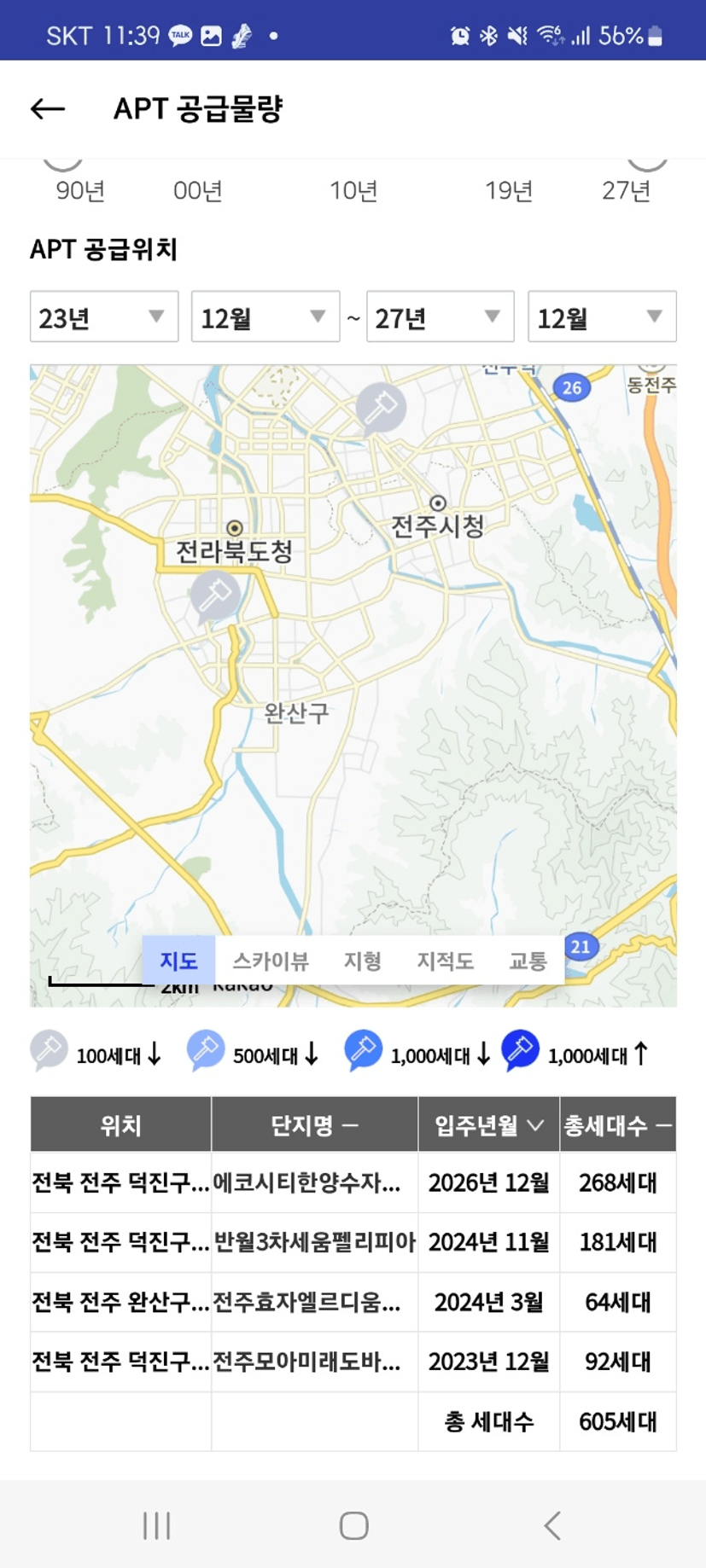The image size is (706, 1568).
Task: Open the start year dropdown showing 23년
Action: [104, 317]
